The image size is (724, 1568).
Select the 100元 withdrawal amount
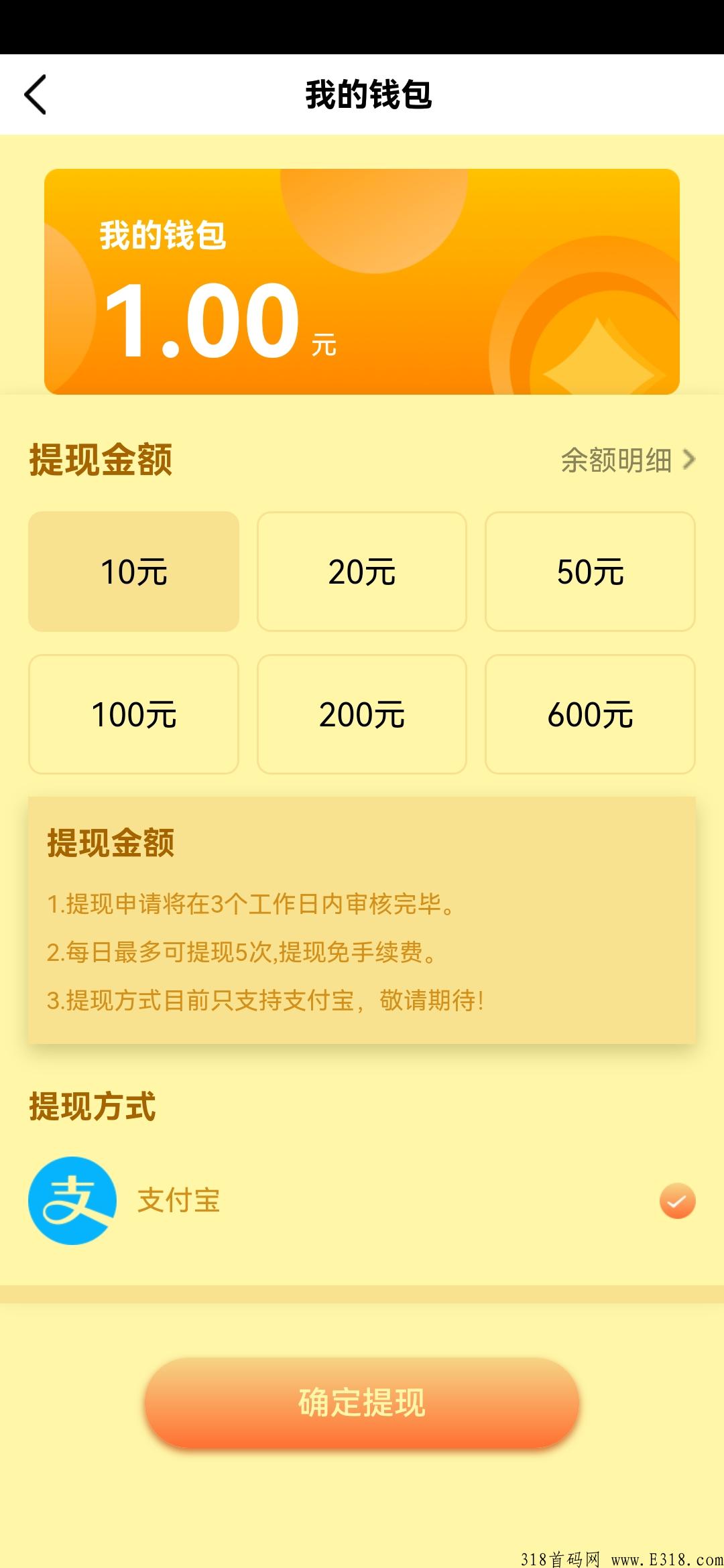pos(133,715)
